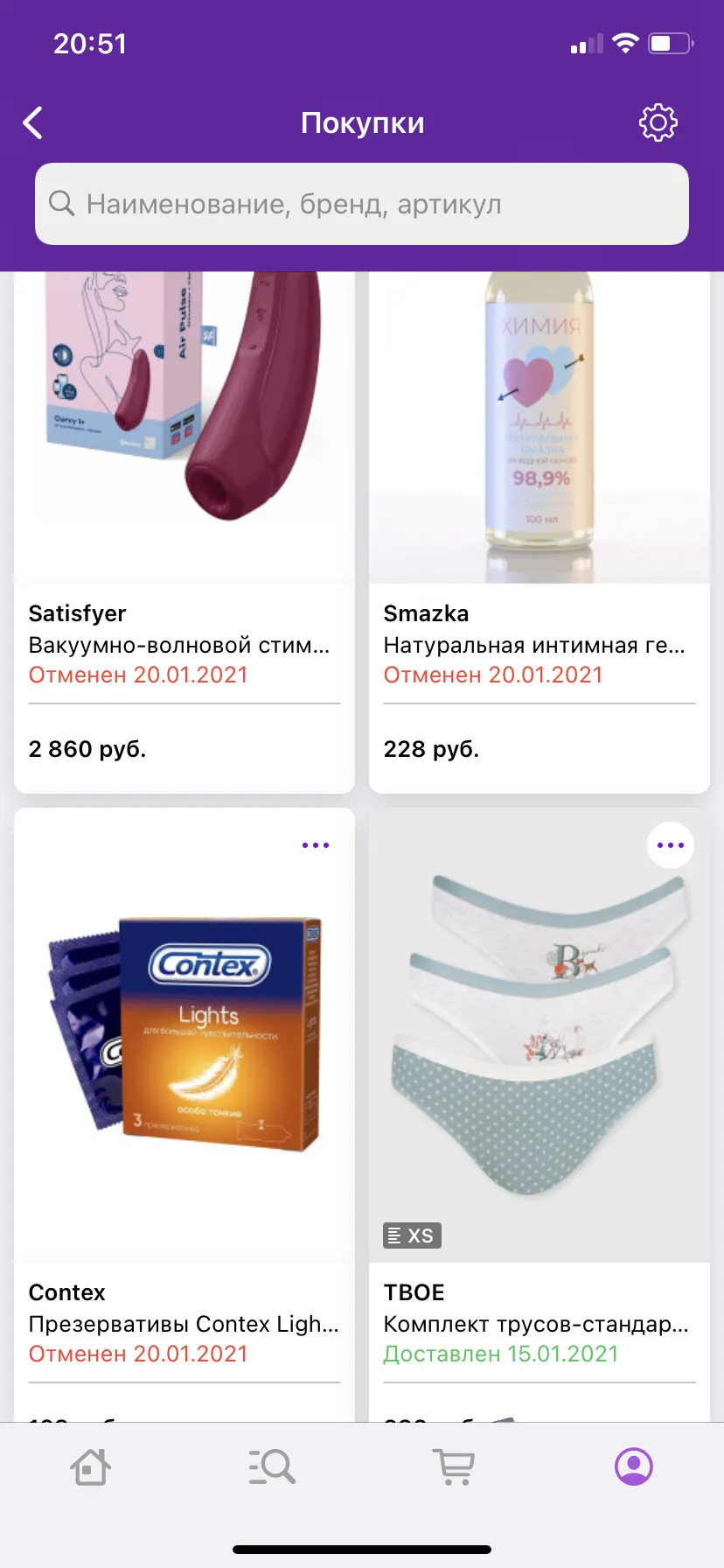Tap the Наименование, бренд, артикул search field
Viewport: 724px width, 1568px height.
pyautogui.click(x=362, y=204)
